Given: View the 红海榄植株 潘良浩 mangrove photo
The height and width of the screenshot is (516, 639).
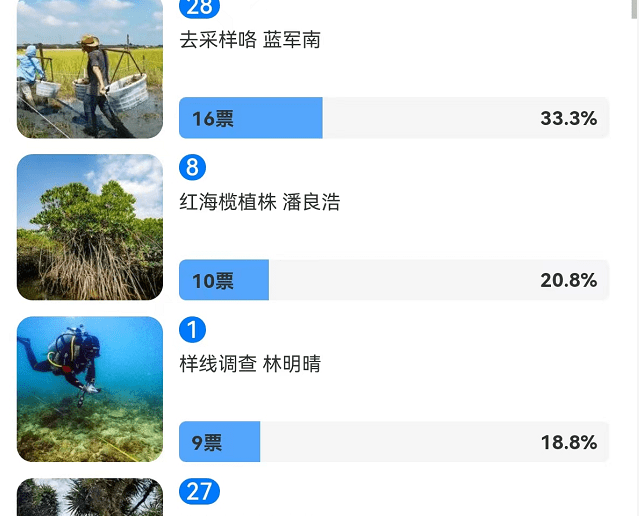Looking at the screenshot, I should tap(90, 227).
